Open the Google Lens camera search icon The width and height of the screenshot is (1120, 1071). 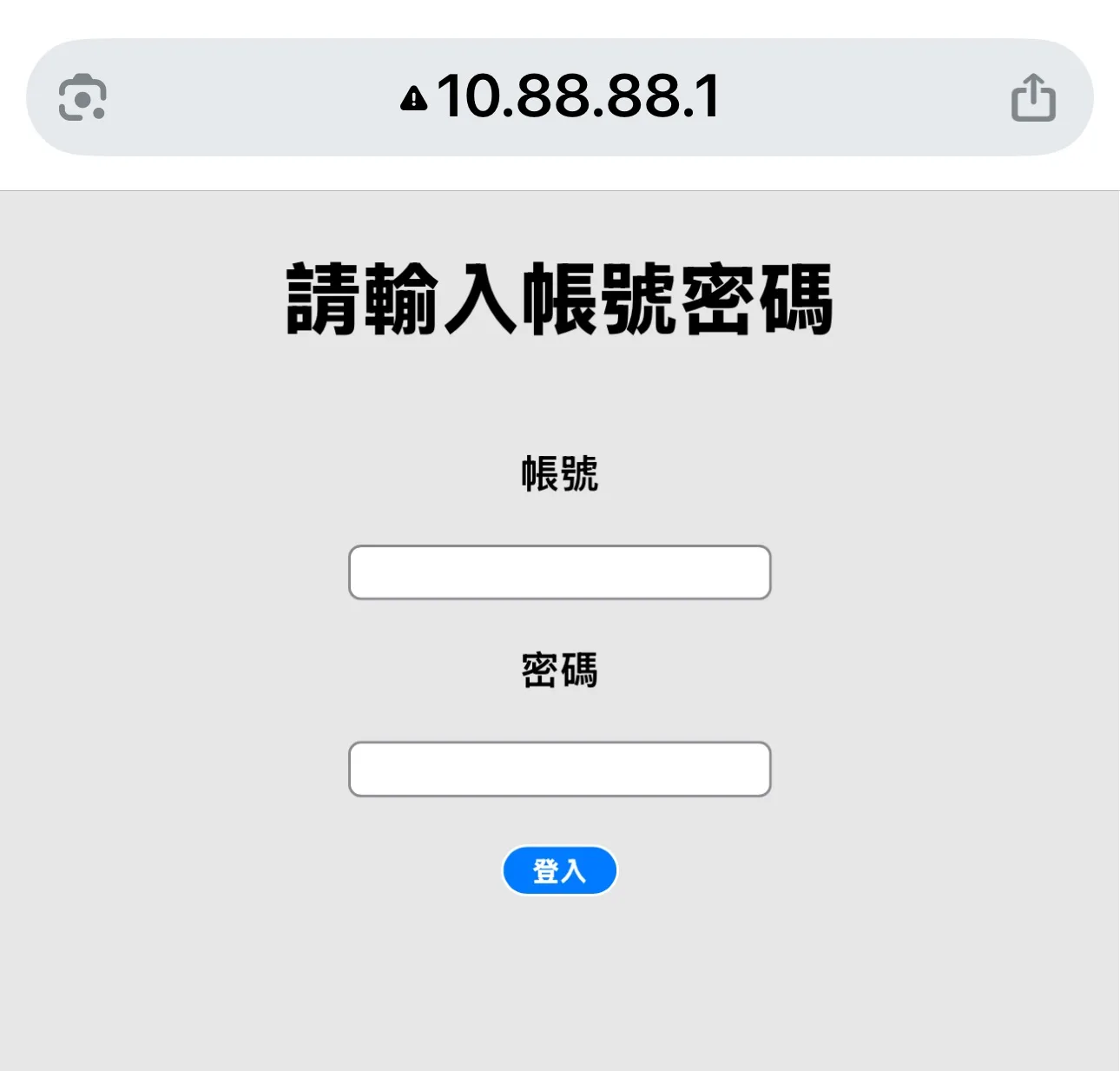(82, 97)
